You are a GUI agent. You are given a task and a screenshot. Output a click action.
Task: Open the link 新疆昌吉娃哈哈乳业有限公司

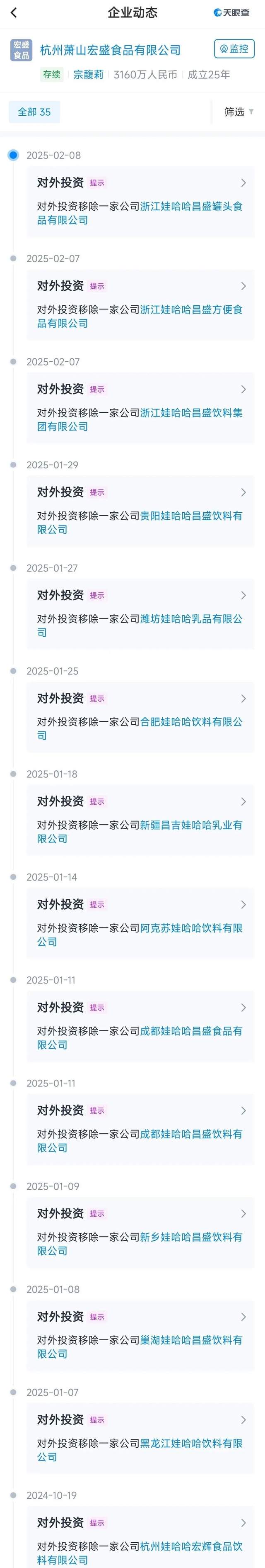point(191,825)
